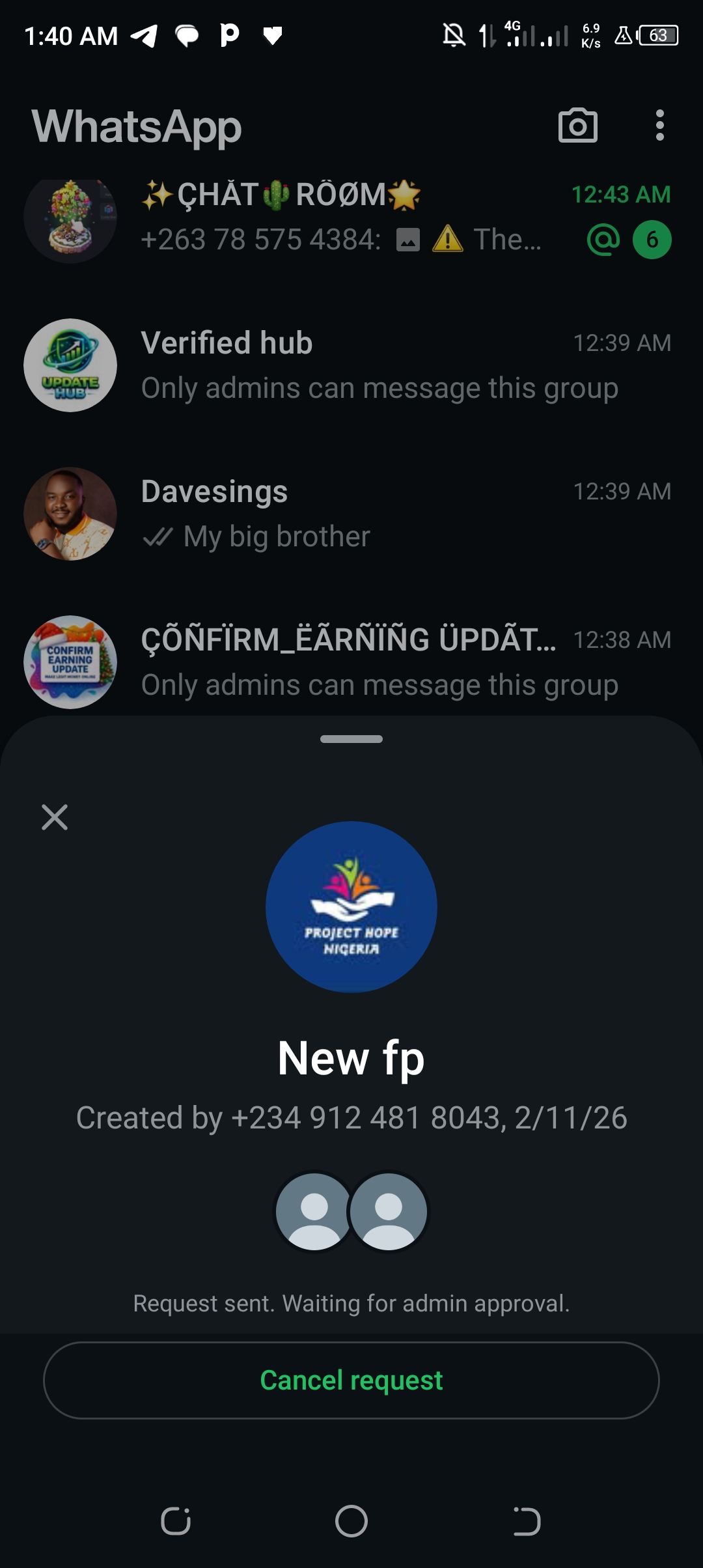Open the three-dot overflow menu
This screenshot has width=703, height=1568.
point(659,125)
